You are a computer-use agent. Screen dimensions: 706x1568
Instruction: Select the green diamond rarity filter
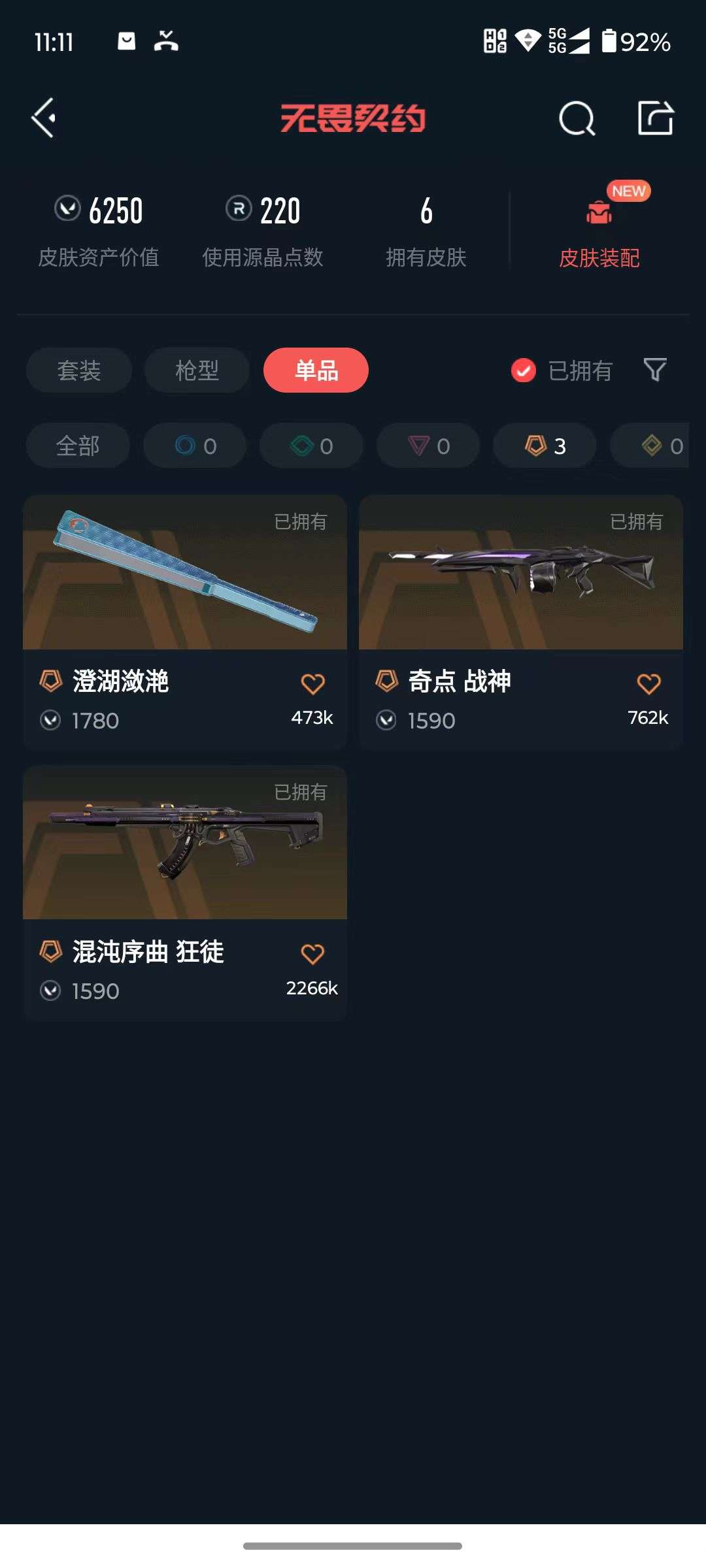[x=311, y=446]
